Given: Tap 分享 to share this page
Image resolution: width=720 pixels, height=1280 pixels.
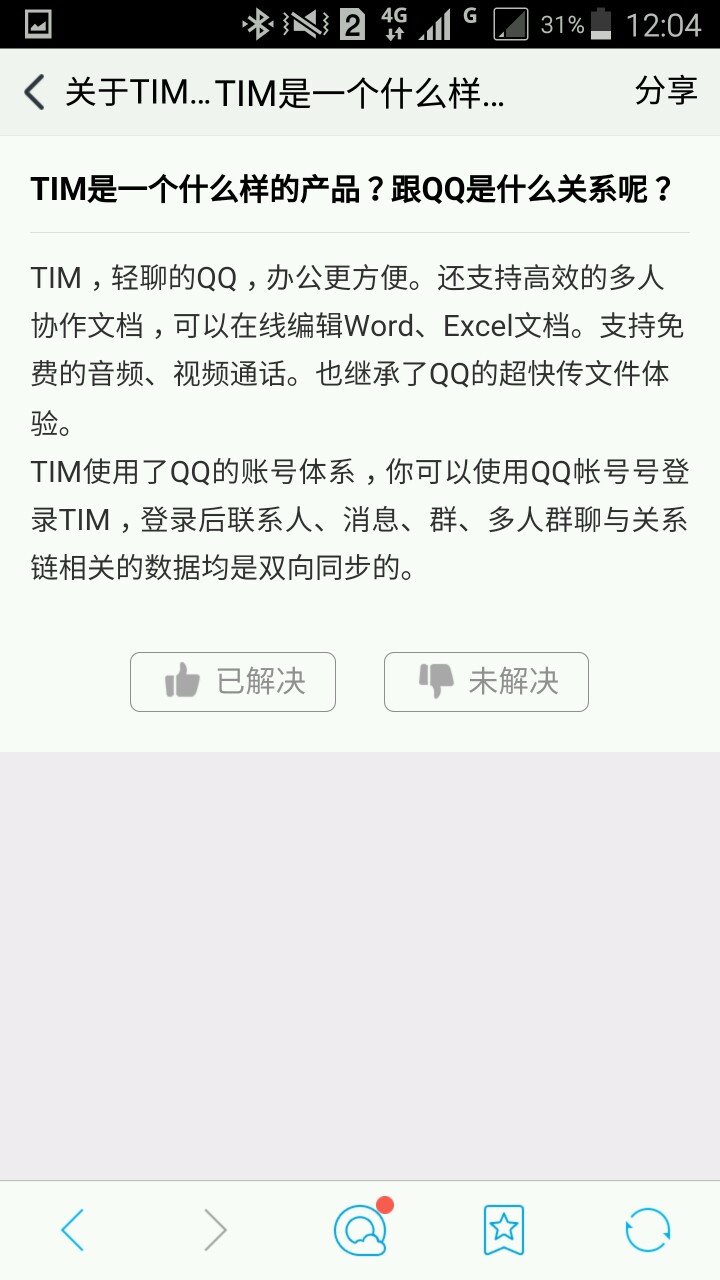Looking at the screenshot, I should click(x=665, y=91).
